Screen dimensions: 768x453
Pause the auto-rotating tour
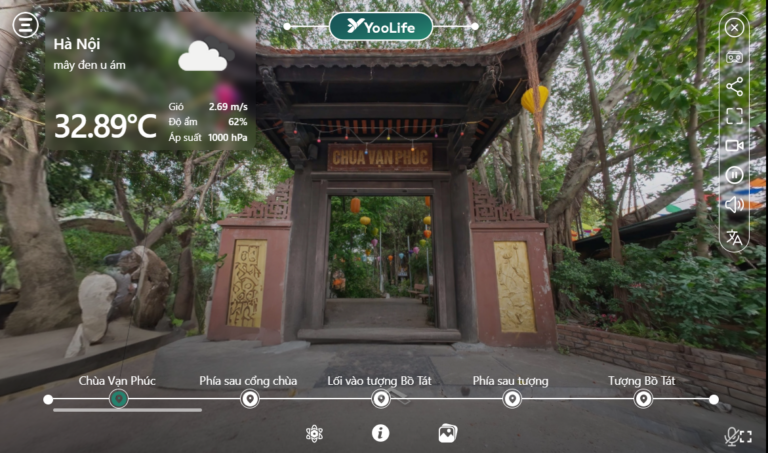point(734,175)
